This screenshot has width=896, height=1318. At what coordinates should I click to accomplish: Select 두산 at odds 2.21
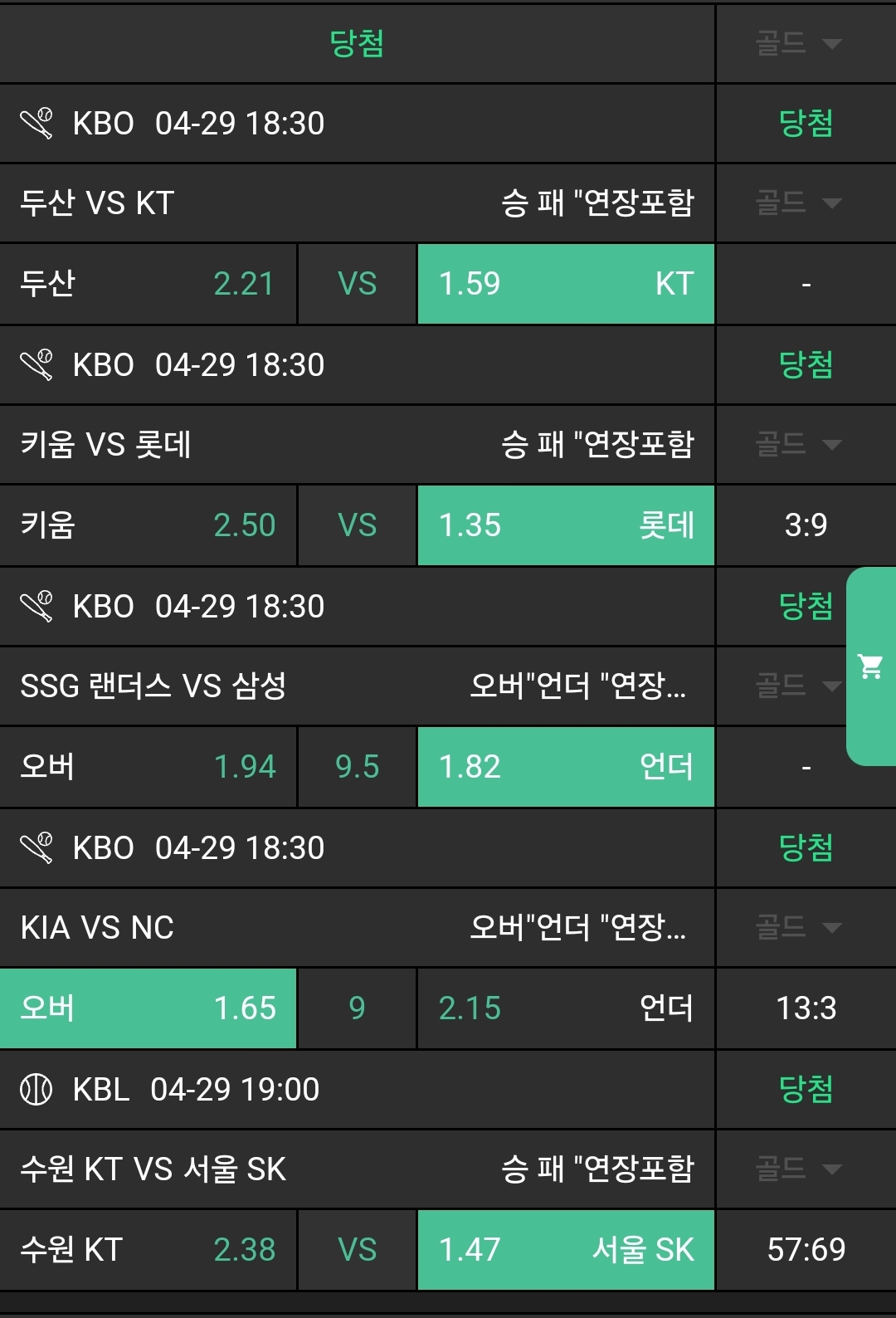click(148, 284)
